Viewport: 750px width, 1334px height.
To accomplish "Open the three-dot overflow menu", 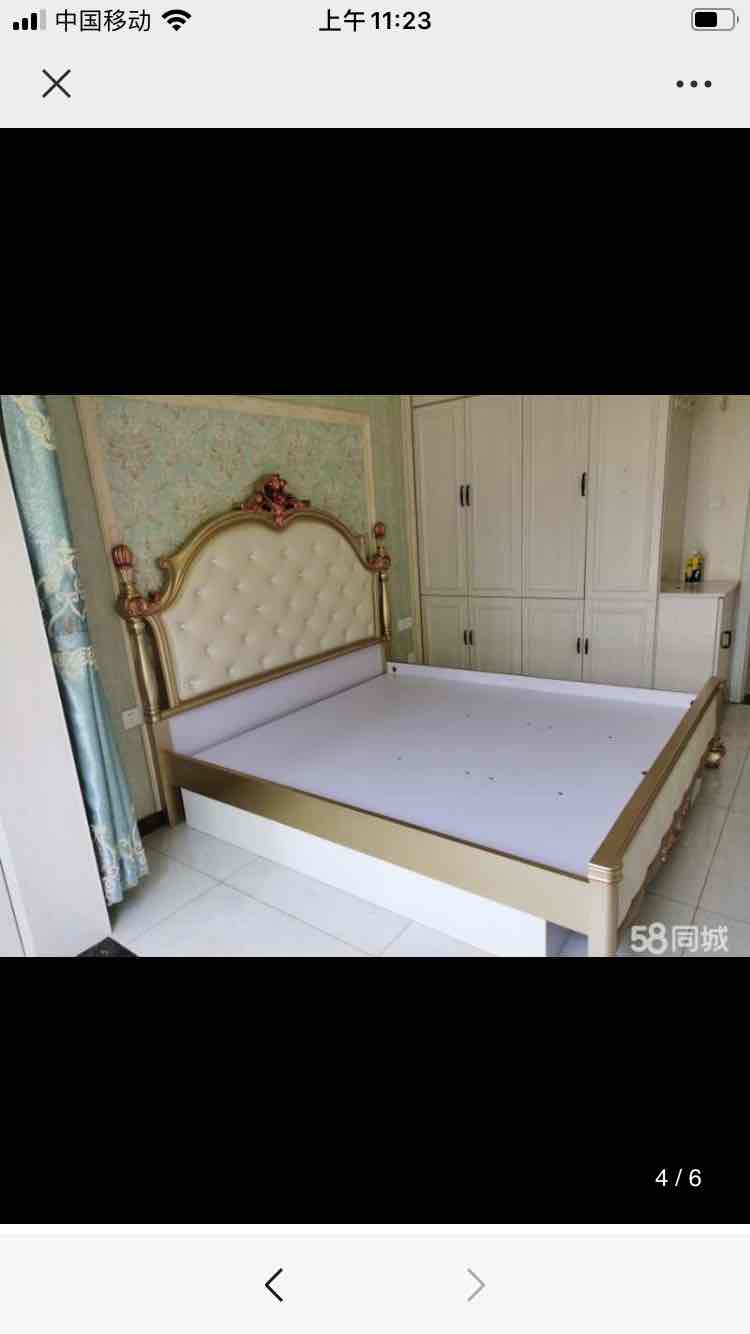I will [693, 84].
